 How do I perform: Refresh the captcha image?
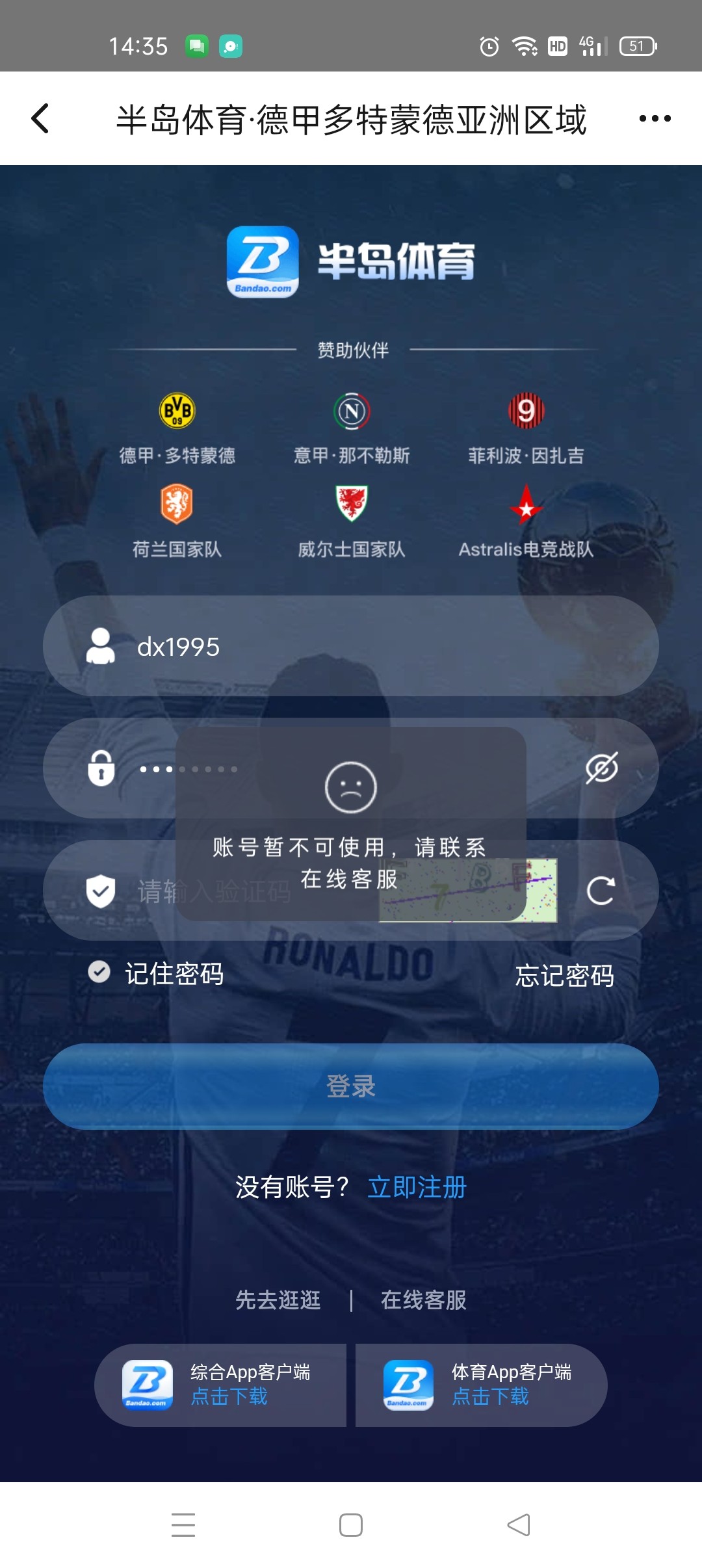601,891
